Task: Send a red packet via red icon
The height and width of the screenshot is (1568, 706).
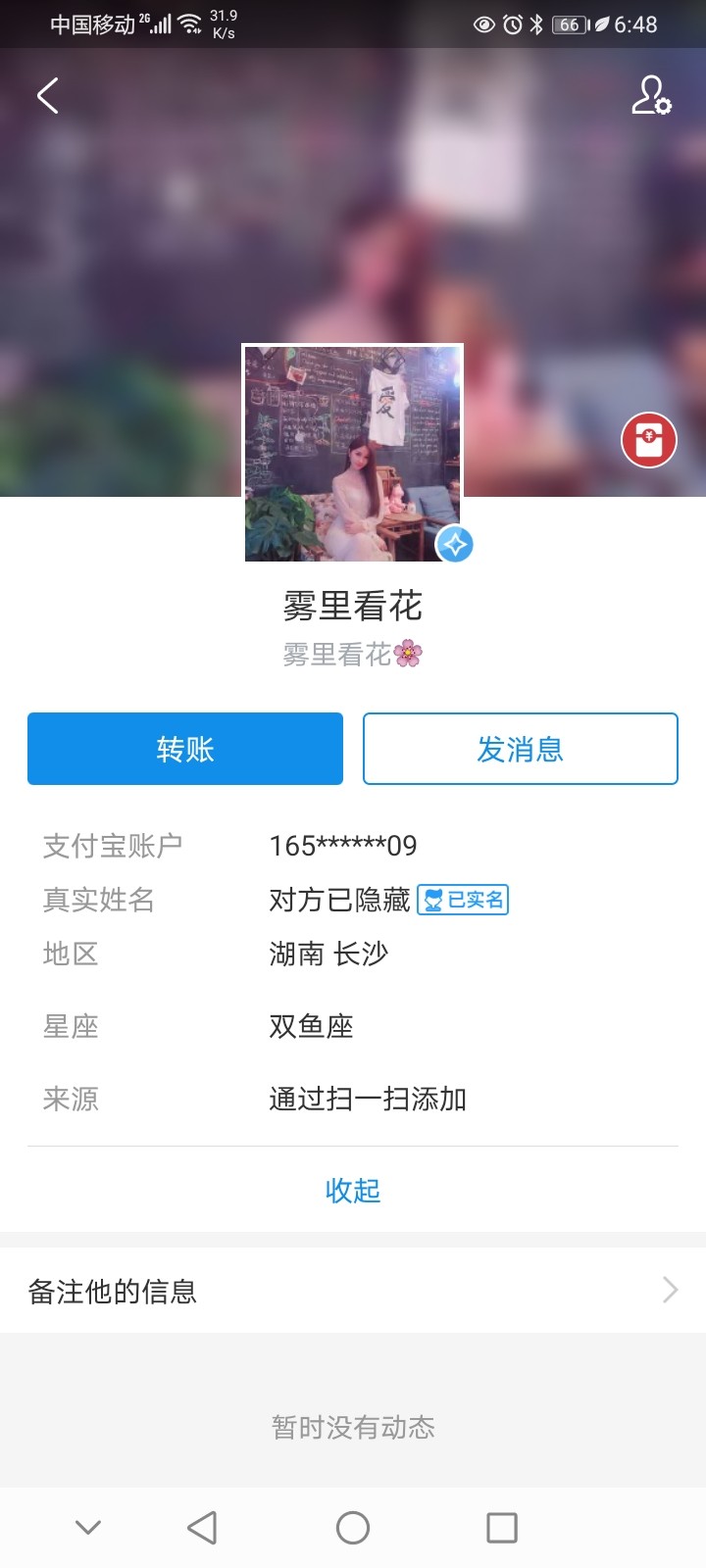Action: pyautogui.click(x=648, y=440)
